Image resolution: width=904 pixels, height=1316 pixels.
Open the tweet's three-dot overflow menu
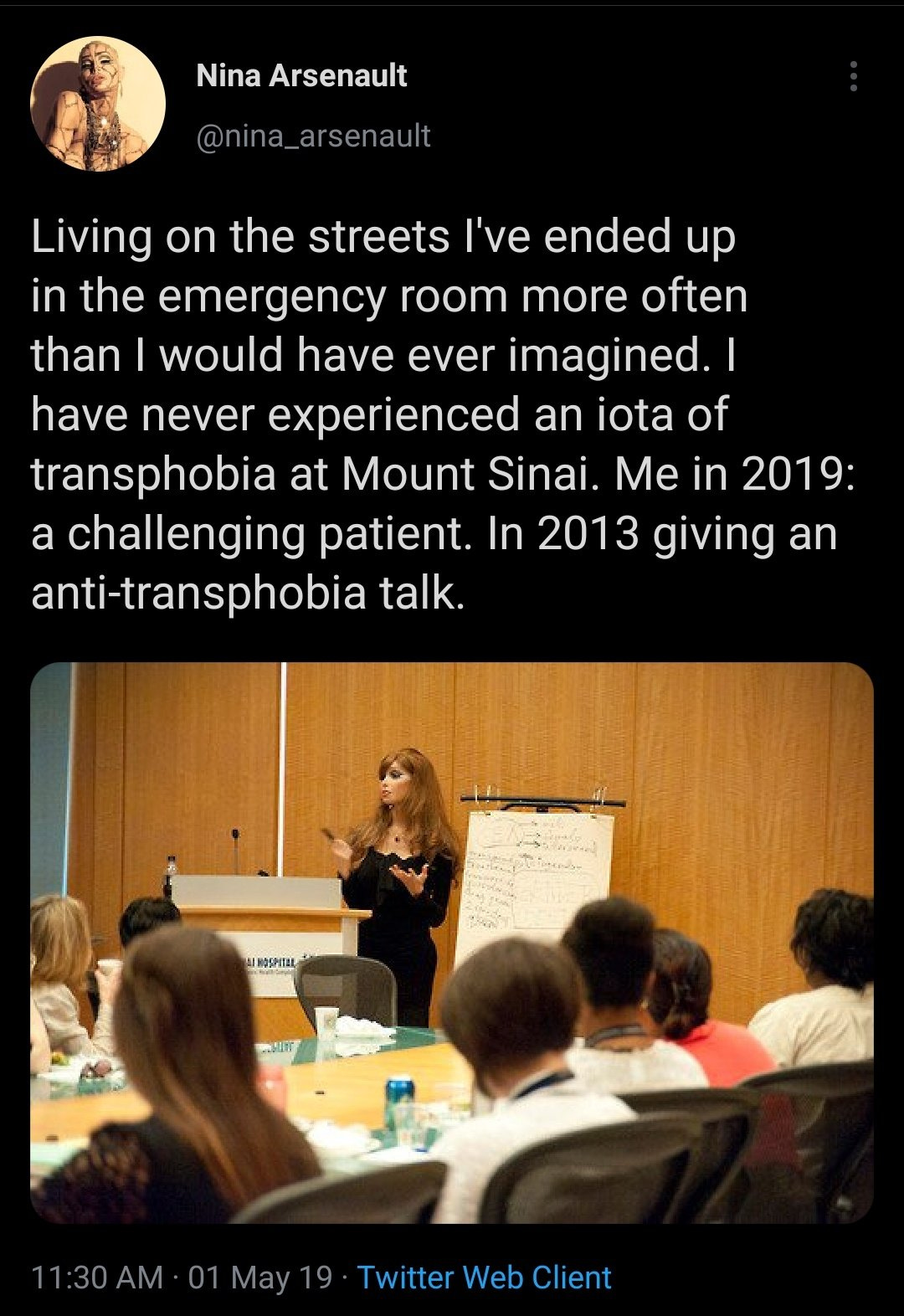[853, 76]
